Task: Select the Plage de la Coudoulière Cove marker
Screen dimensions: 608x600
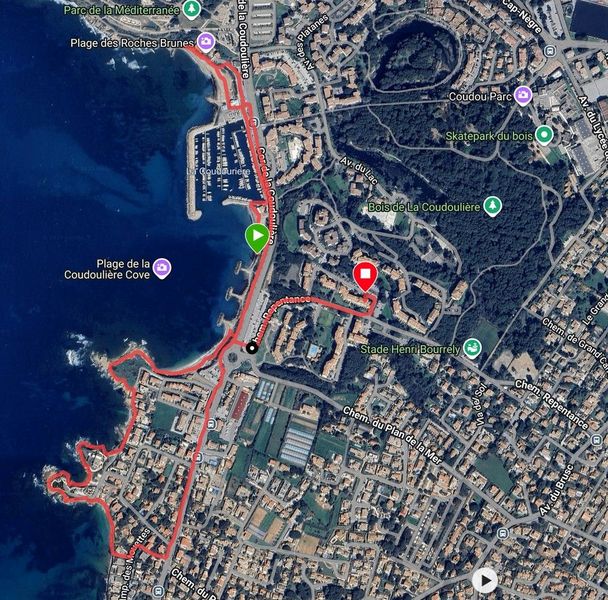Action: (161, 268)
